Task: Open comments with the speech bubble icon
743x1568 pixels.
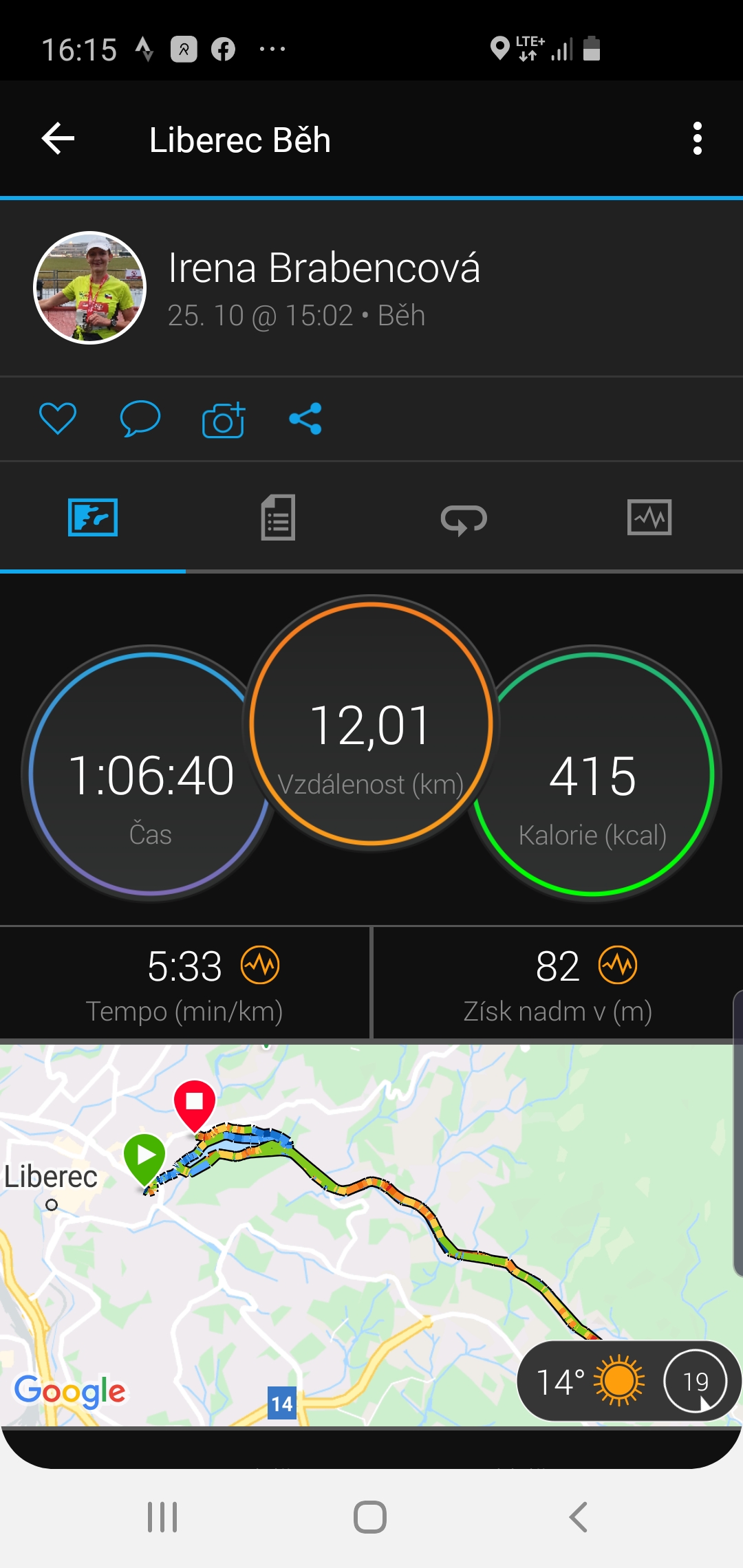Action: tap(140, 418)
